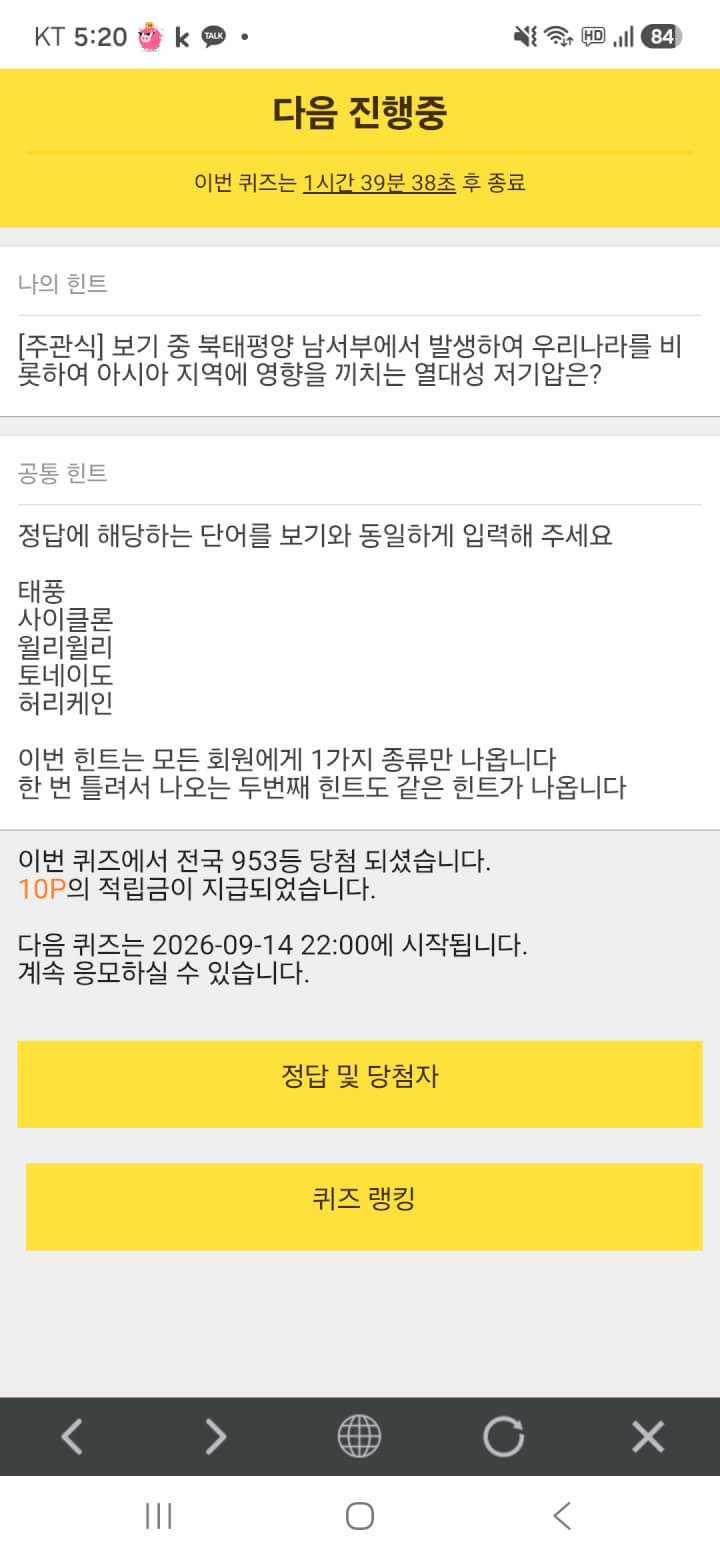
Task: Go forward in the in-app browser toolbar
Action: point(216,1437)
